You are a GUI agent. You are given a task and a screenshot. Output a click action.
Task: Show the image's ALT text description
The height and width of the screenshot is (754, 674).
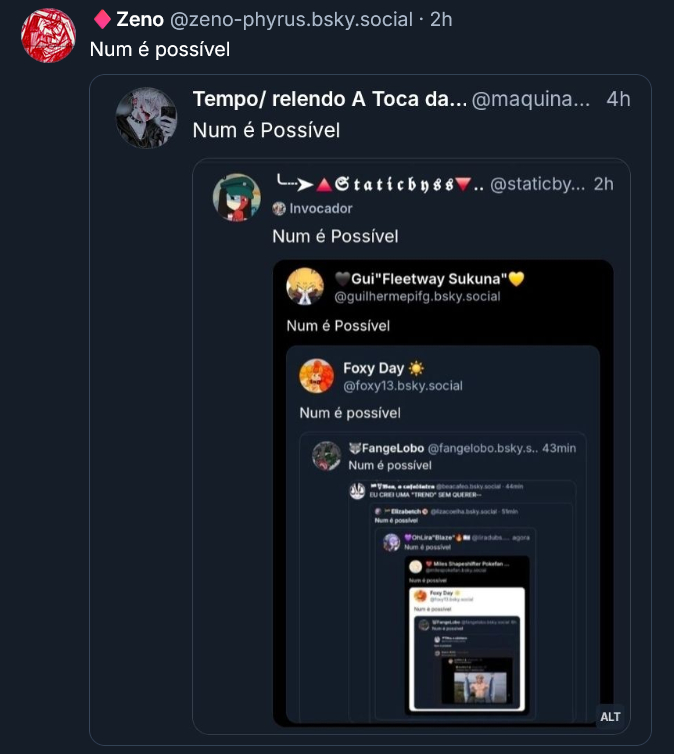(x=610, y=716)
